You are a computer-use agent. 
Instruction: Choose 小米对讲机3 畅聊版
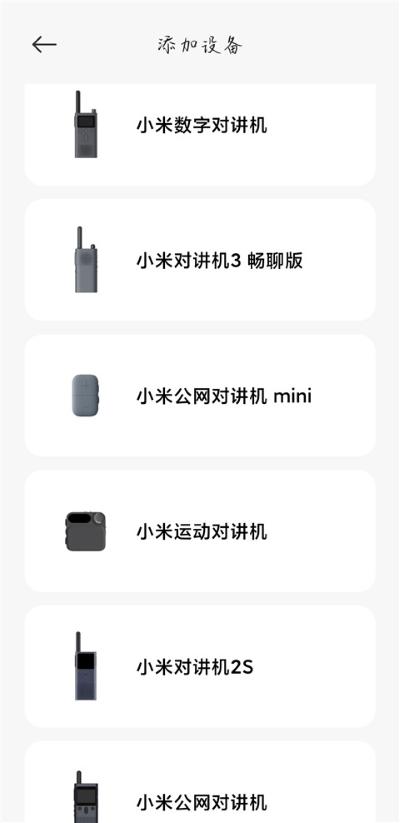click(x=200, y=260)
